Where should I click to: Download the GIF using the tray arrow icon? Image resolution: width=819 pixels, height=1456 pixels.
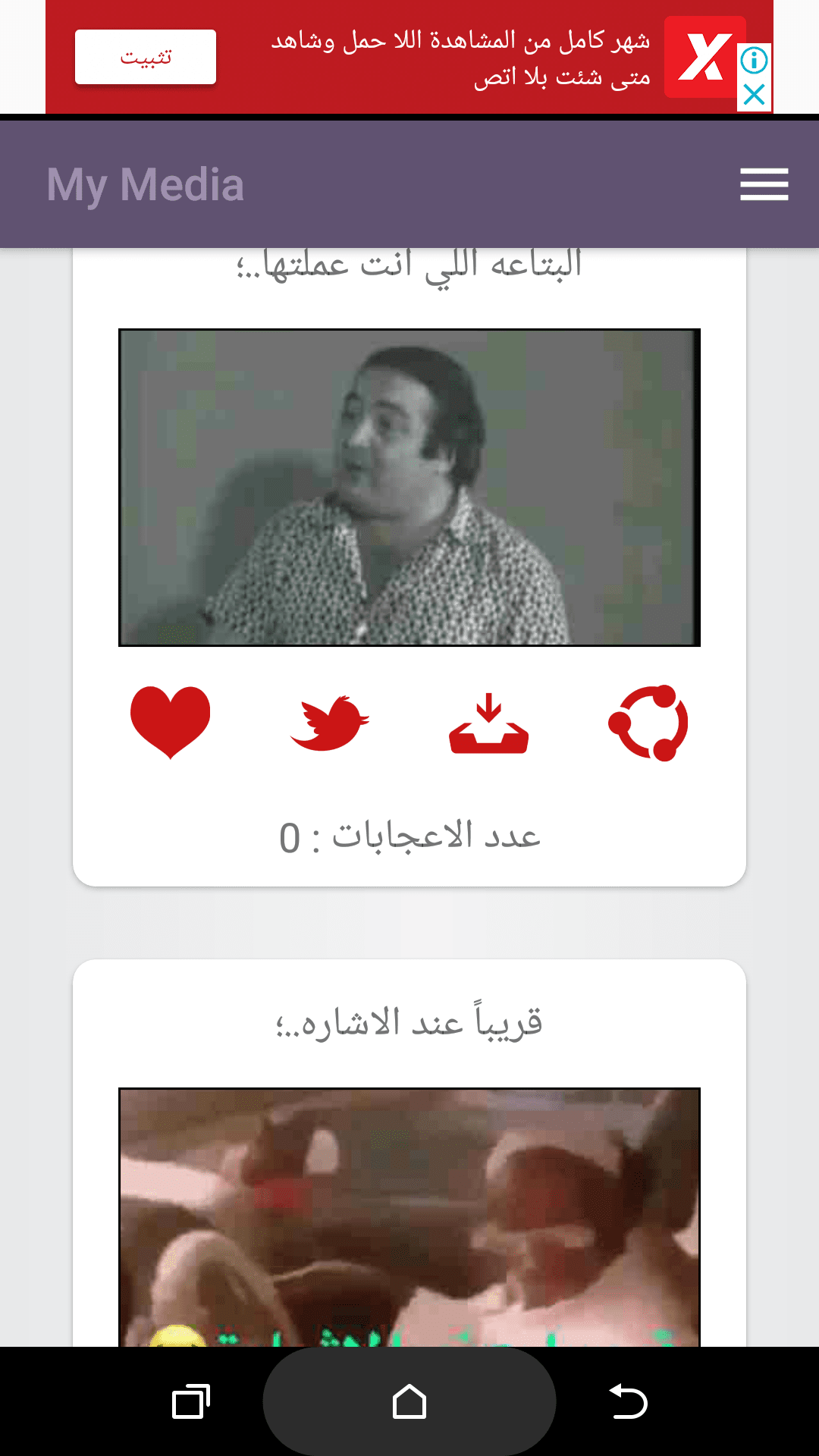coord(489,723)
